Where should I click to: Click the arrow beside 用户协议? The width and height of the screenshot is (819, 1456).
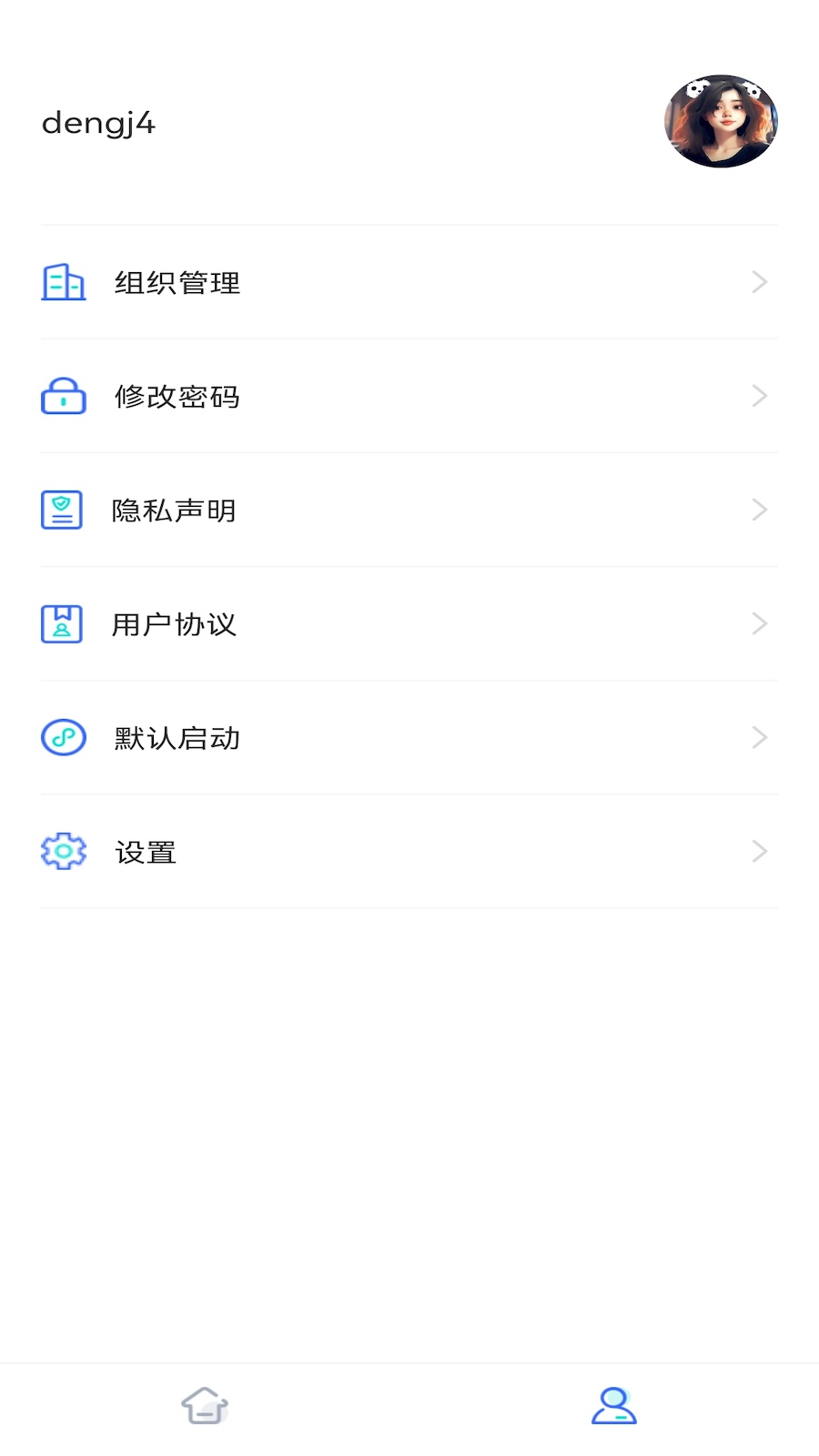tap(761, 624)
